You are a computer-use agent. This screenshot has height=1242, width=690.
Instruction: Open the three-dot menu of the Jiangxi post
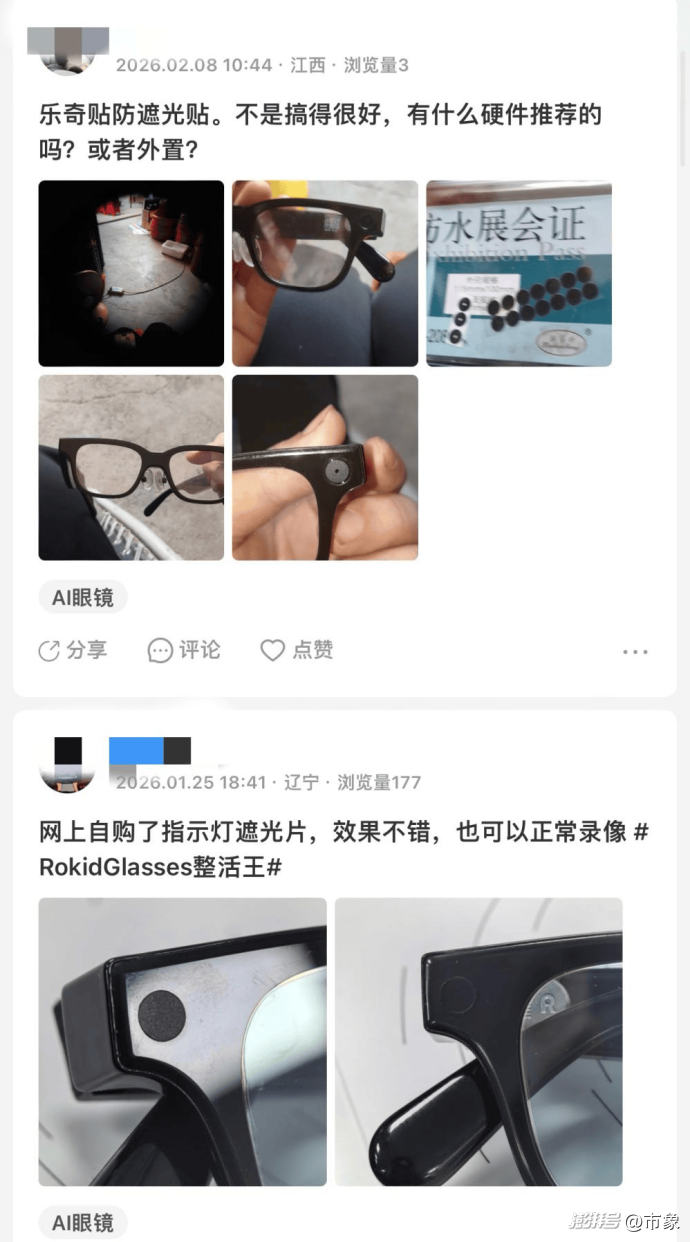(635, 651)
